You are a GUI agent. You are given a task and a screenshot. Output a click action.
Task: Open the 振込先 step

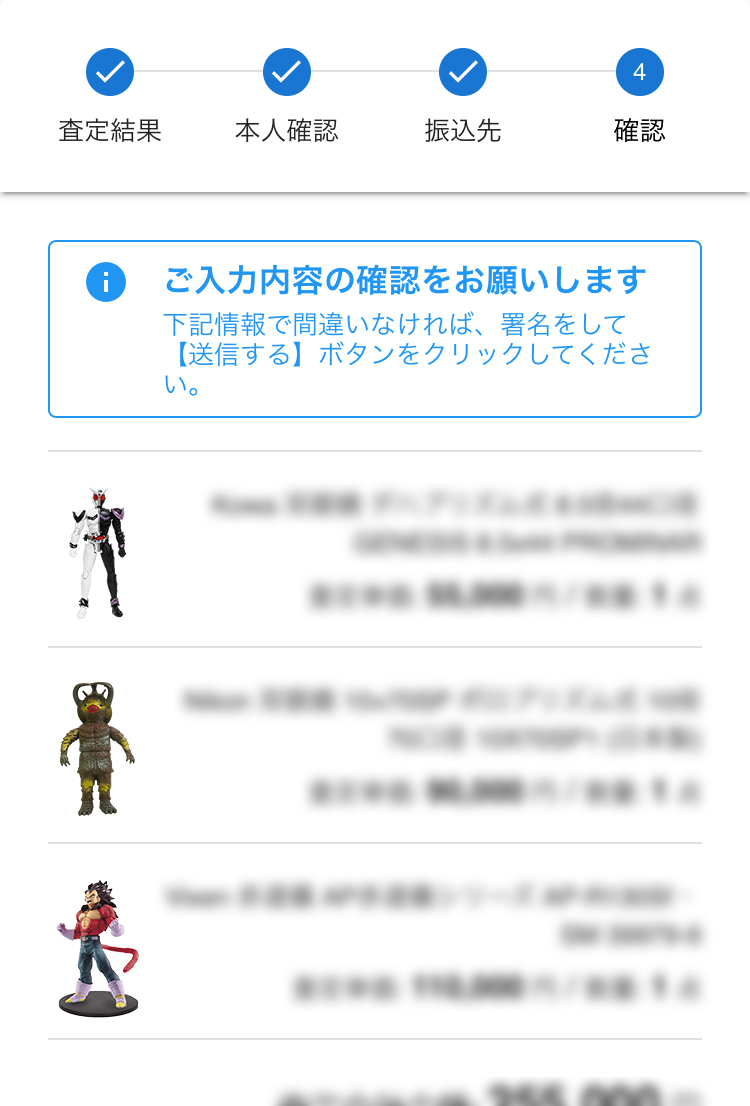(x=463, y=72)
